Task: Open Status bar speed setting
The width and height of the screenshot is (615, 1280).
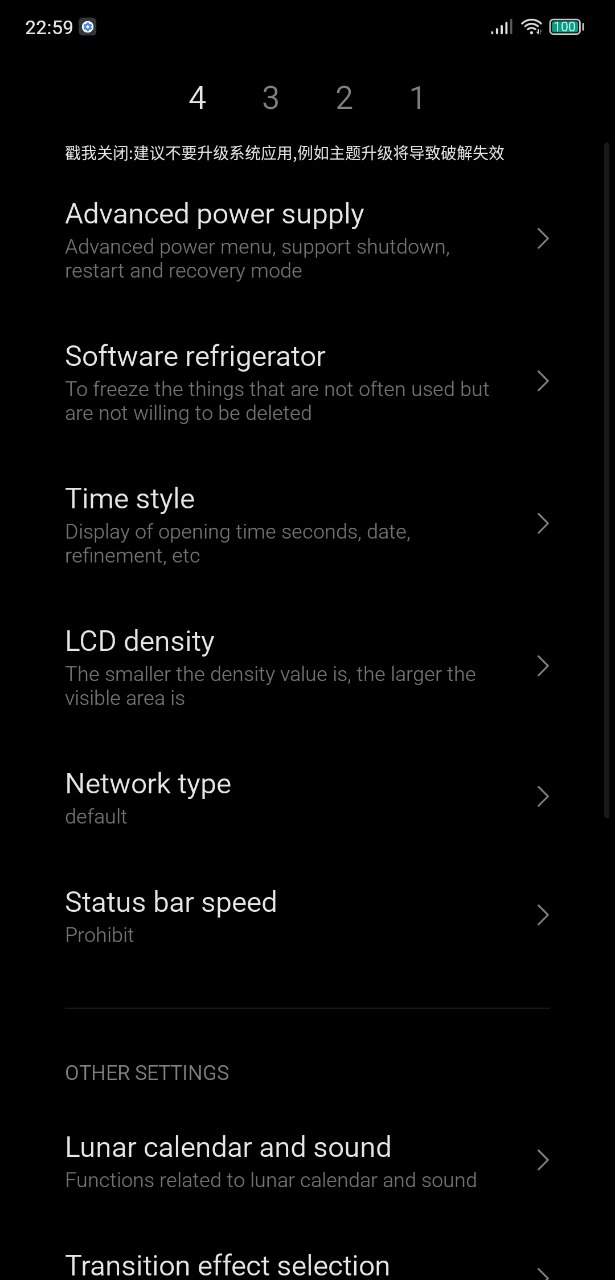Action: click(x=307, y=916)
